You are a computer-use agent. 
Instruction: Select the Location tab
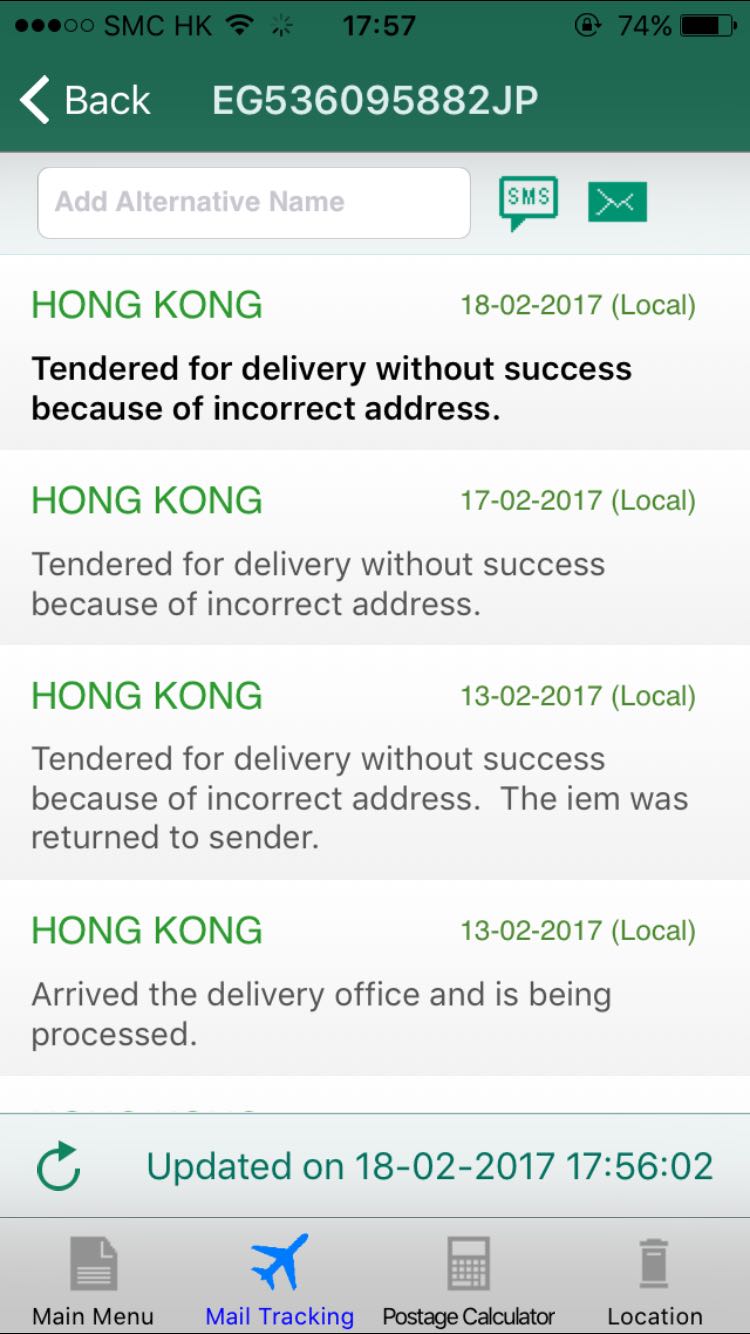pyautogui.click(x=653, y=1280)
